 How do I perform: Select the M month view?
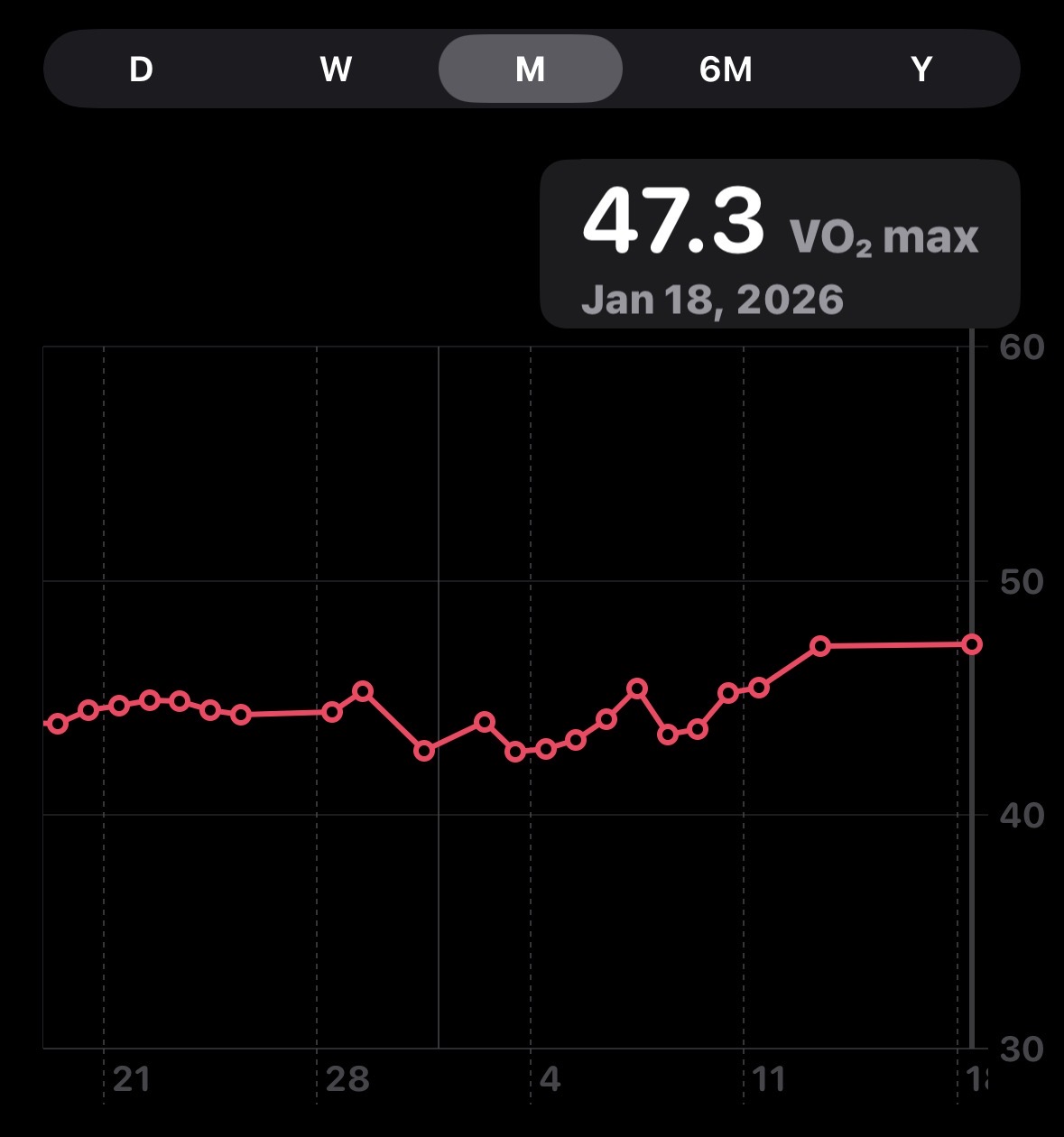pos(531,69)
